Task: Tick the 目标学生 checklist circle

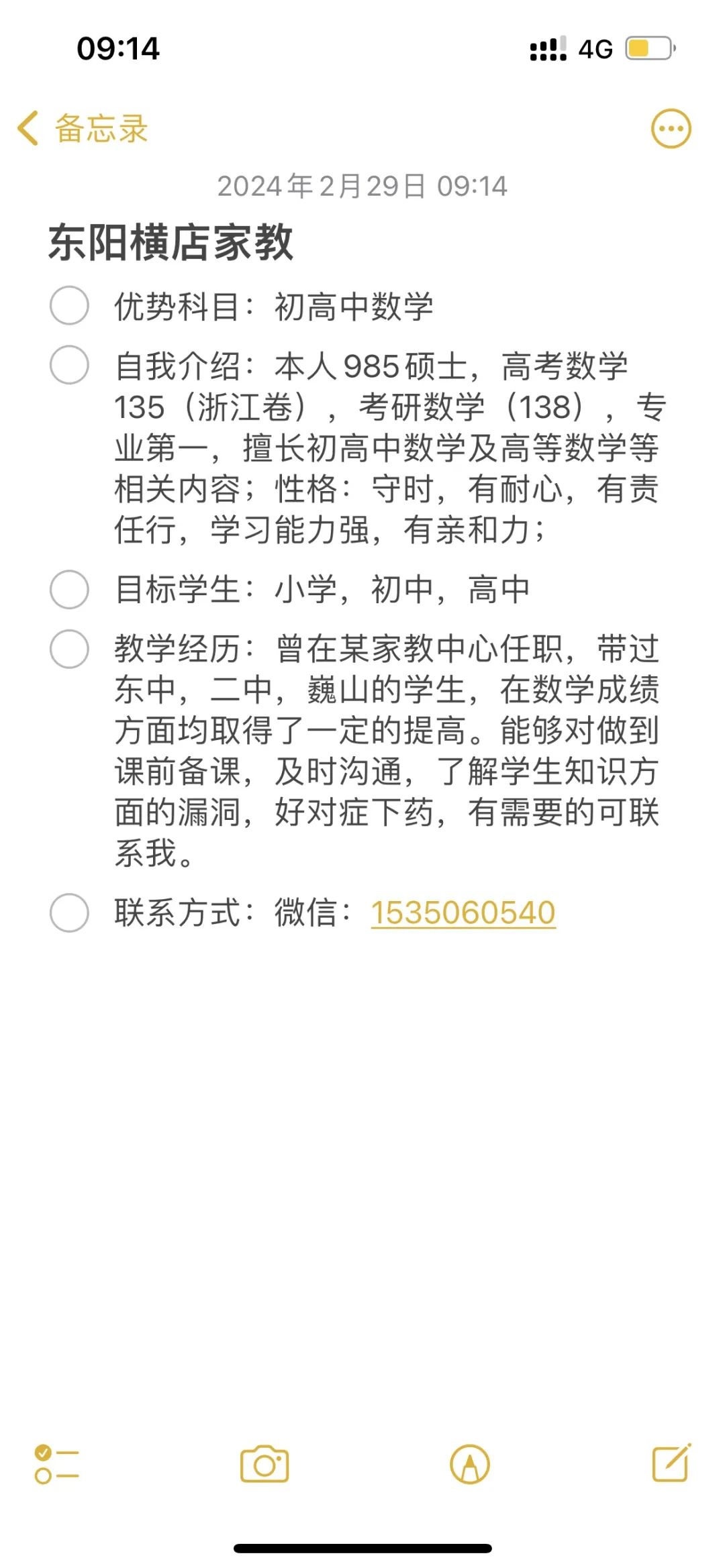Action: coord(69,589)
